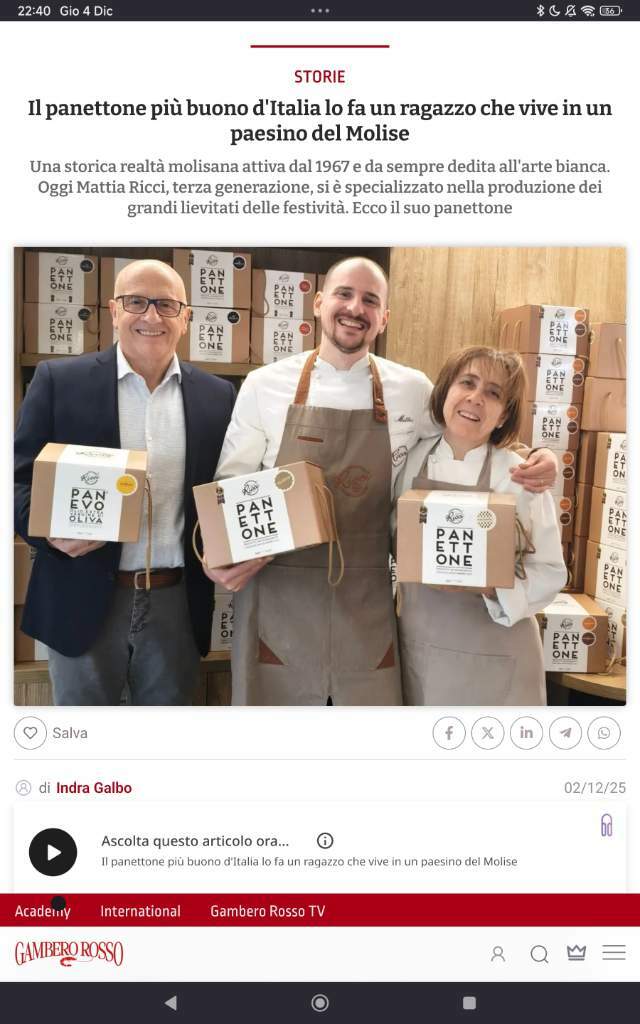Open the user account icon
Viewport: 640px width, 1024px height.
[498, 954]
